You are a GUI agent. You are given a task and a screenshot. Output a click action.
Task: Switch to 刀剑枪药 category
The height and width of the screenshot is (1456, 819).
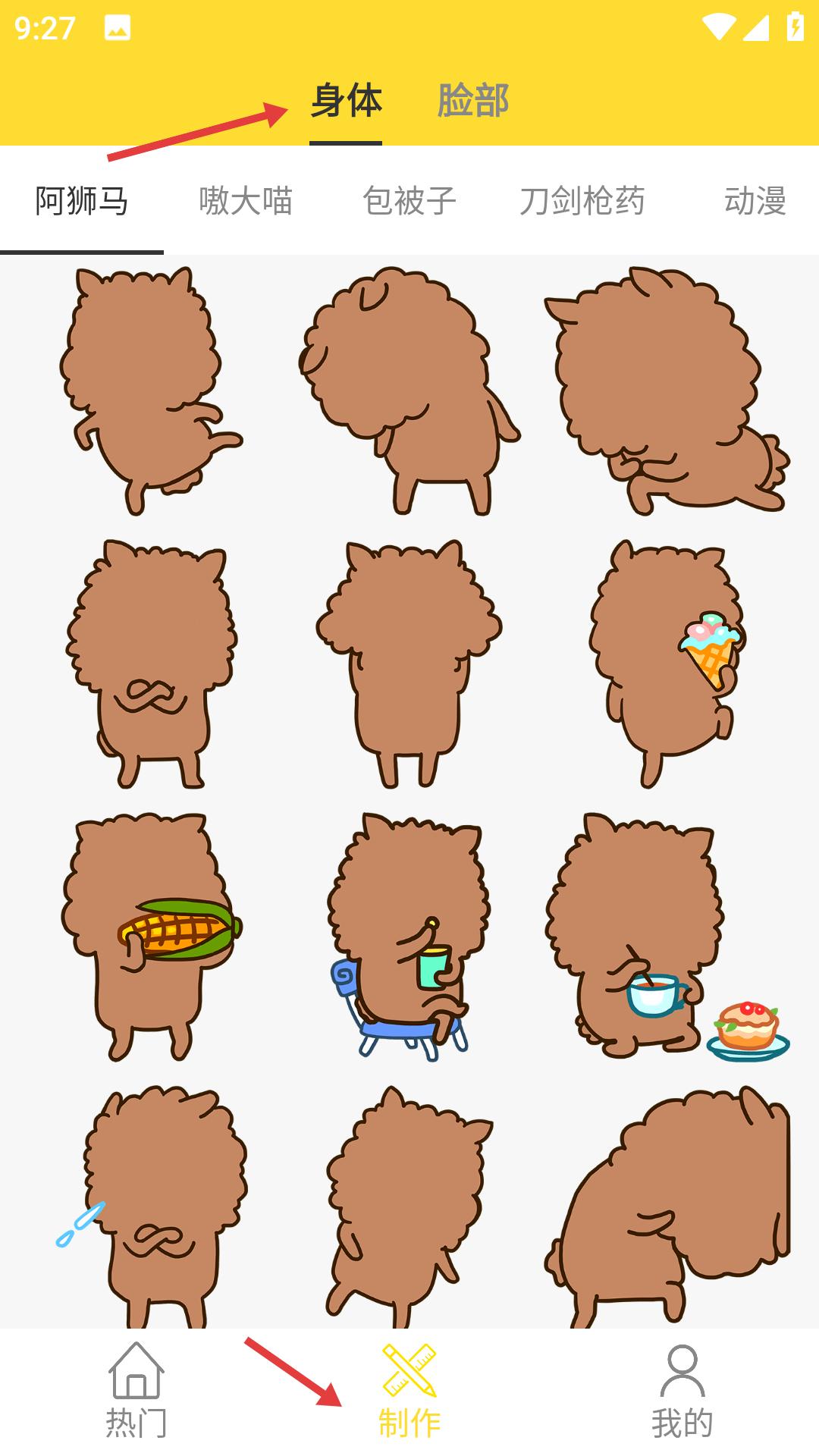pos(582,202)
